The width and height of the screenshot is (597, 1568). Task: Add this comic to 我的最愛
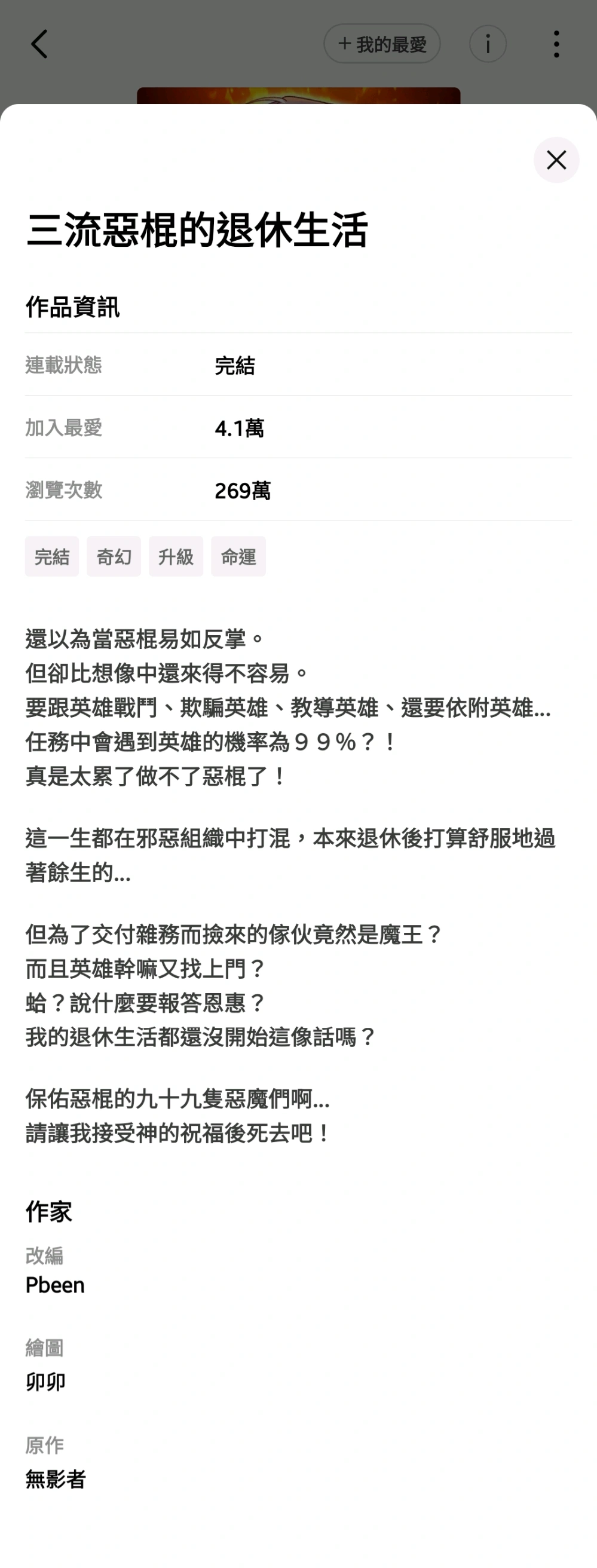pos(382,44)
